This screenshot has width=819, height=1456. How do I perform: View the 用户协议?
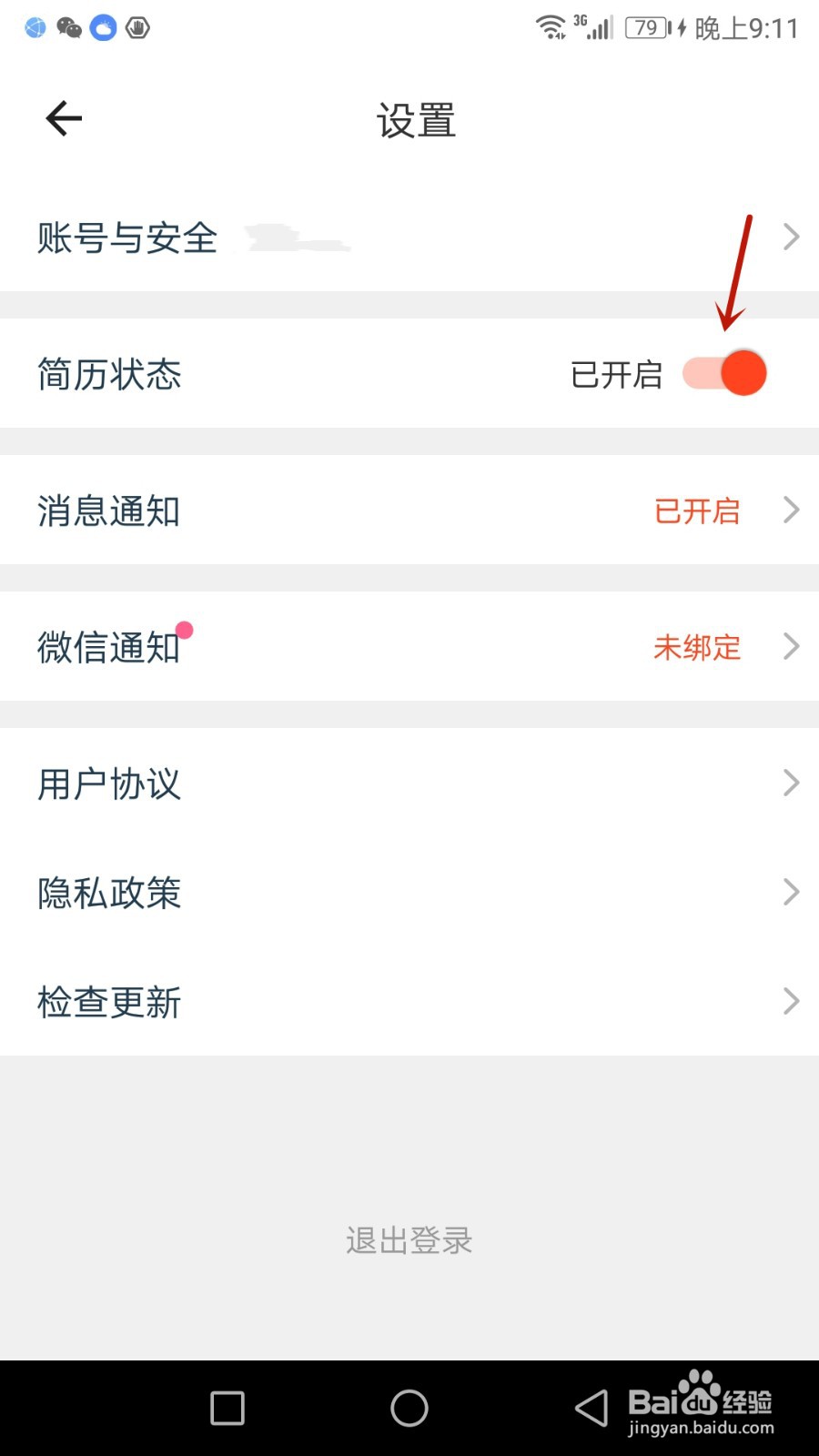409,783
